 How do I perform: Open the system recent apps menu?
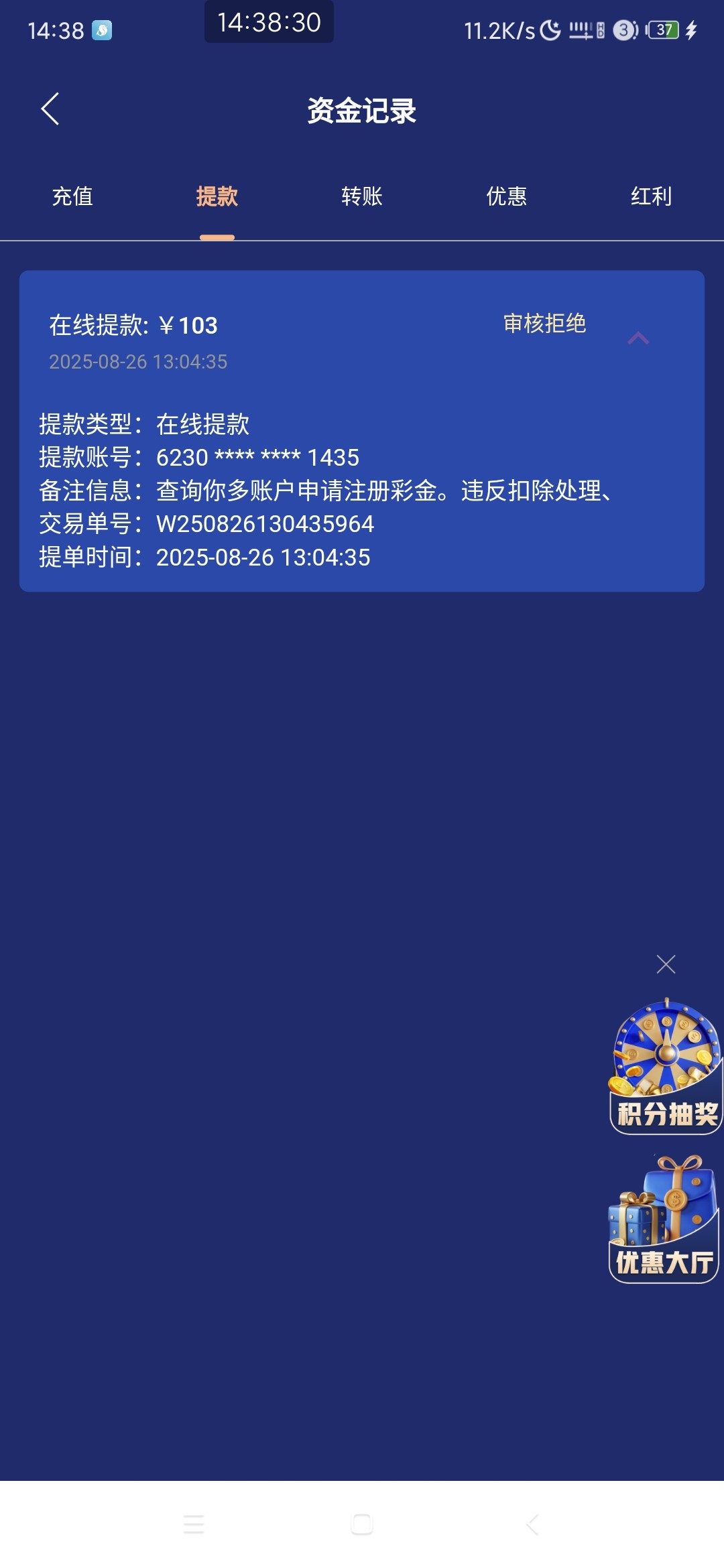[x=194, y=1524]
